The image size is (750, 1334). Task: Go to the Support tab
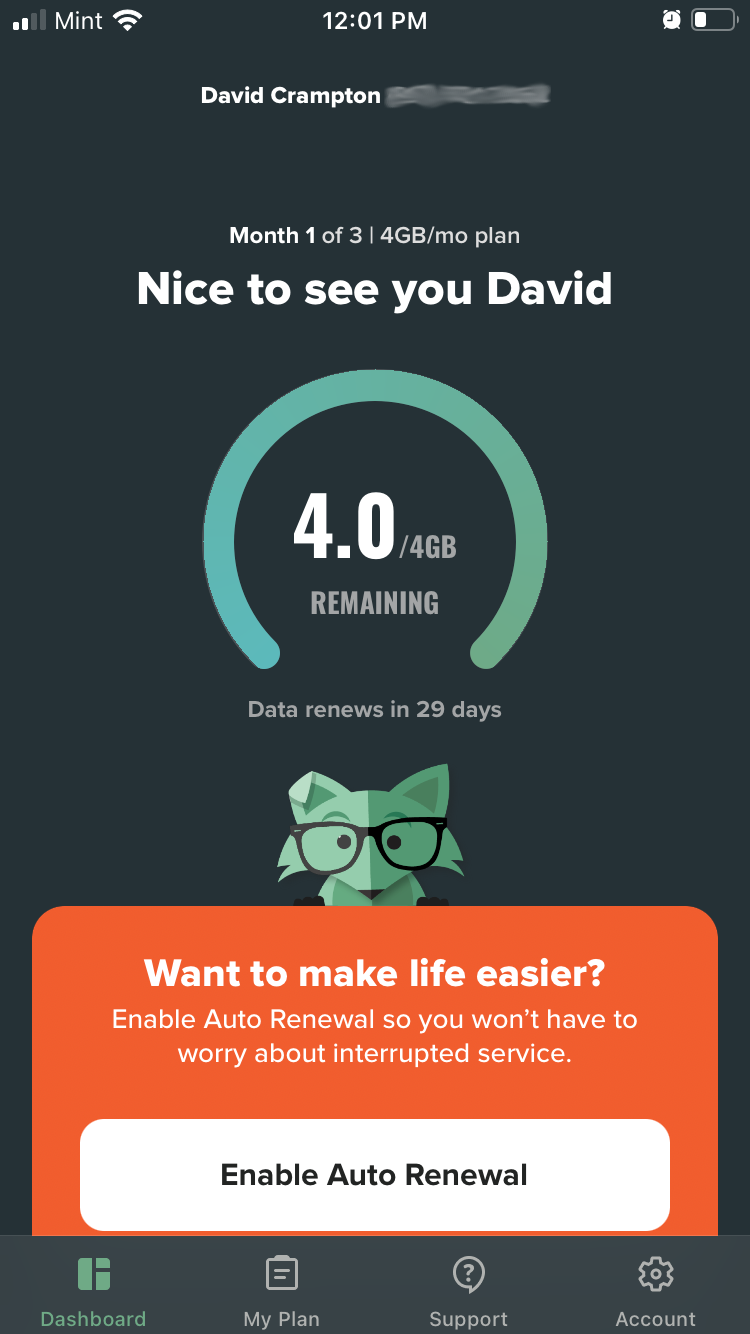click(468, 1291)
